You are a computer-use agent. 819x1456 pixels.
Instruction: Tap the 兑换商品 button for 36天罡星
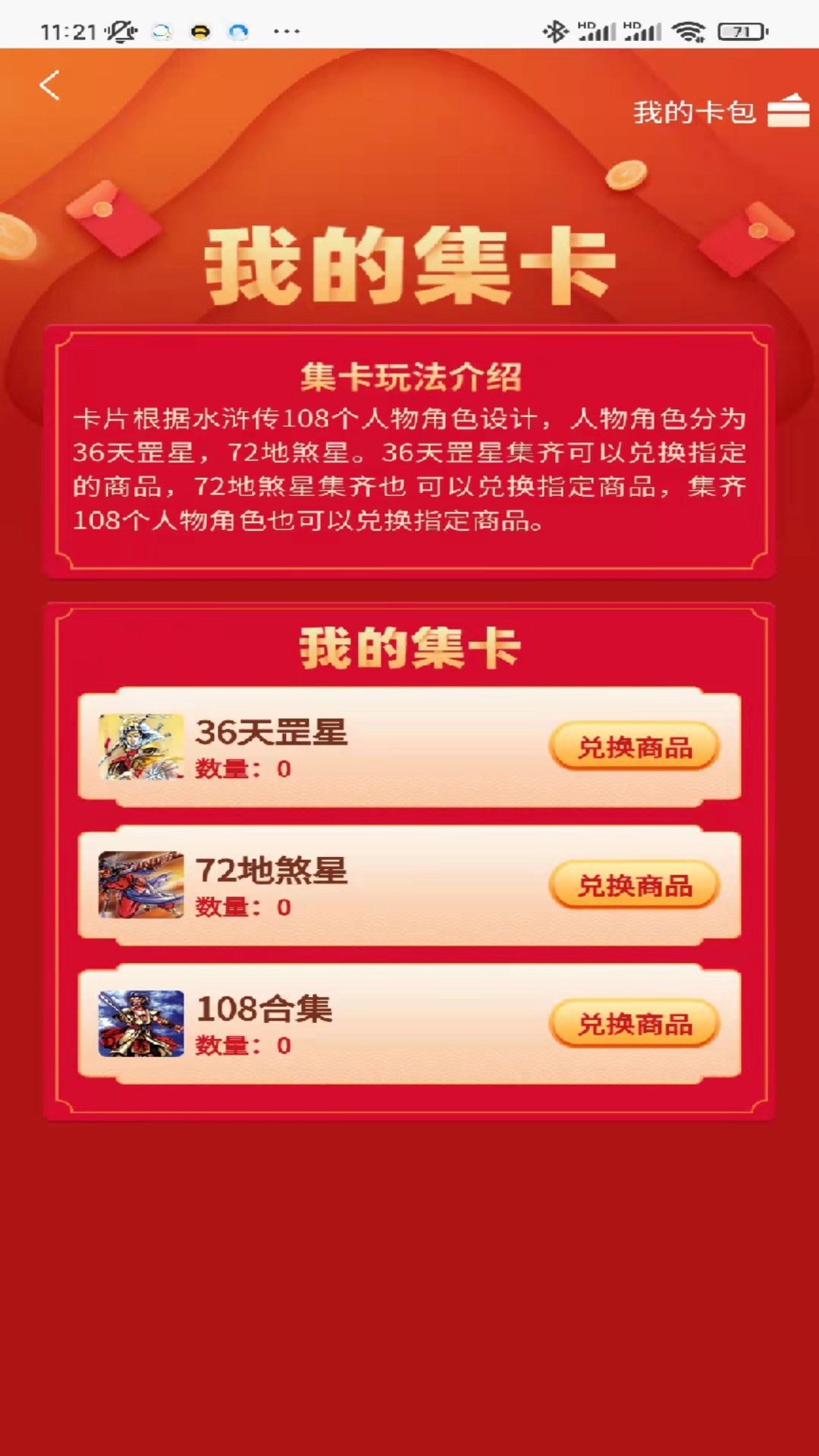click(x=634, y=748)
